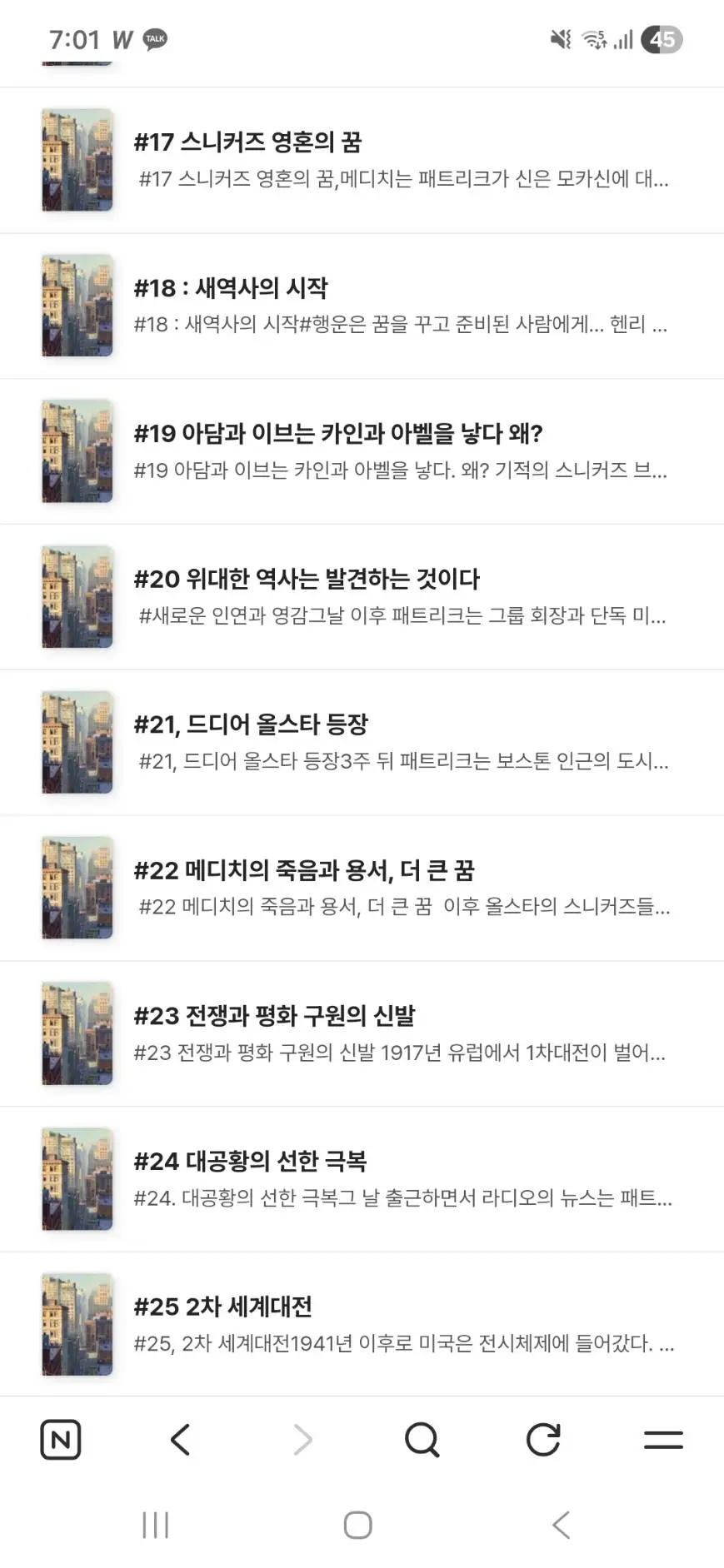This screenshot has height=1568, width=724.
Task: Open search from the bottom toolbar
Action: click(x=422, y=1439)
